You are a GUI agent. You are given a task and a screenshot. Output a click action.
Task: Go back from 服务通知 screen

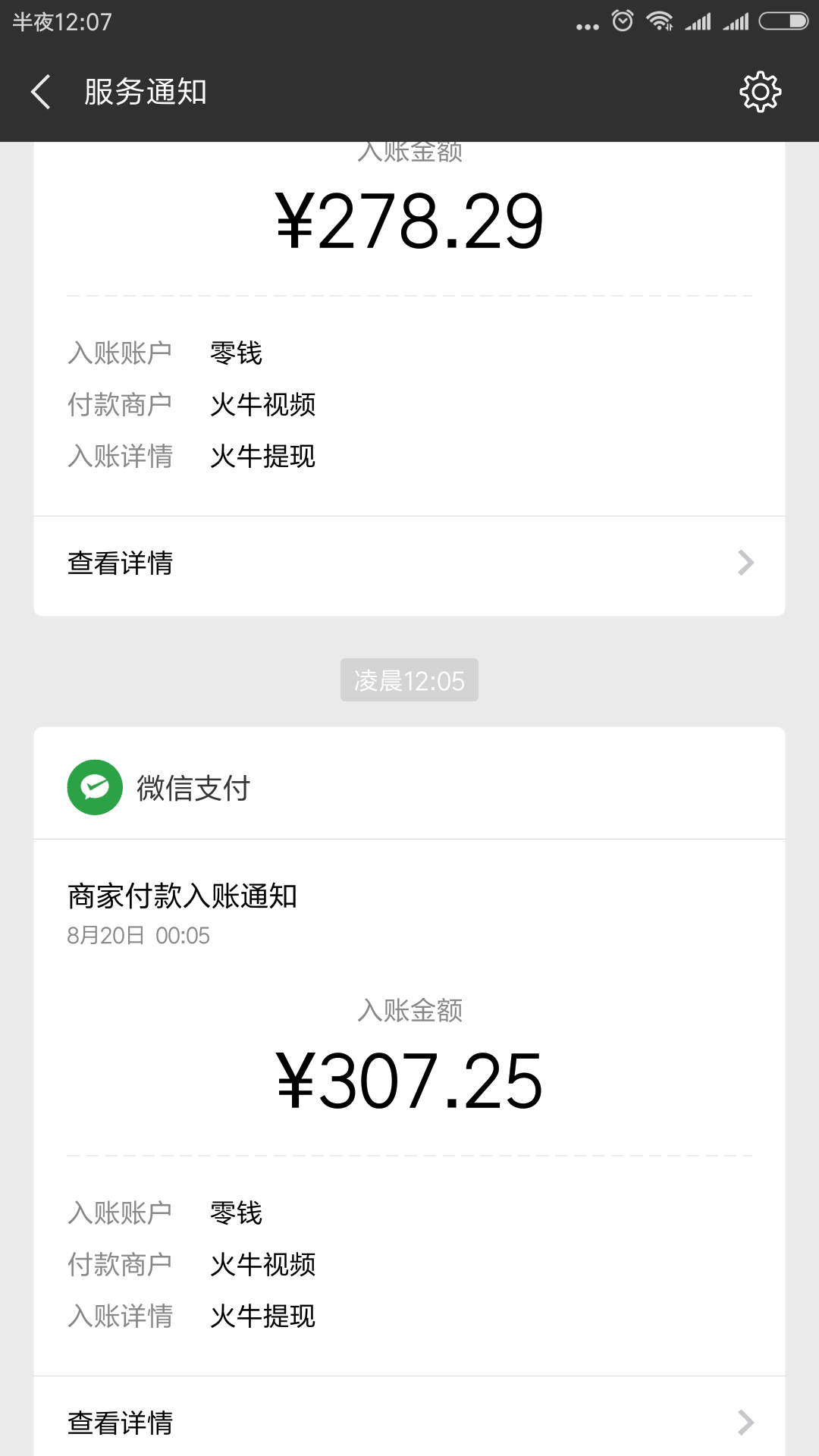point(41,92)
